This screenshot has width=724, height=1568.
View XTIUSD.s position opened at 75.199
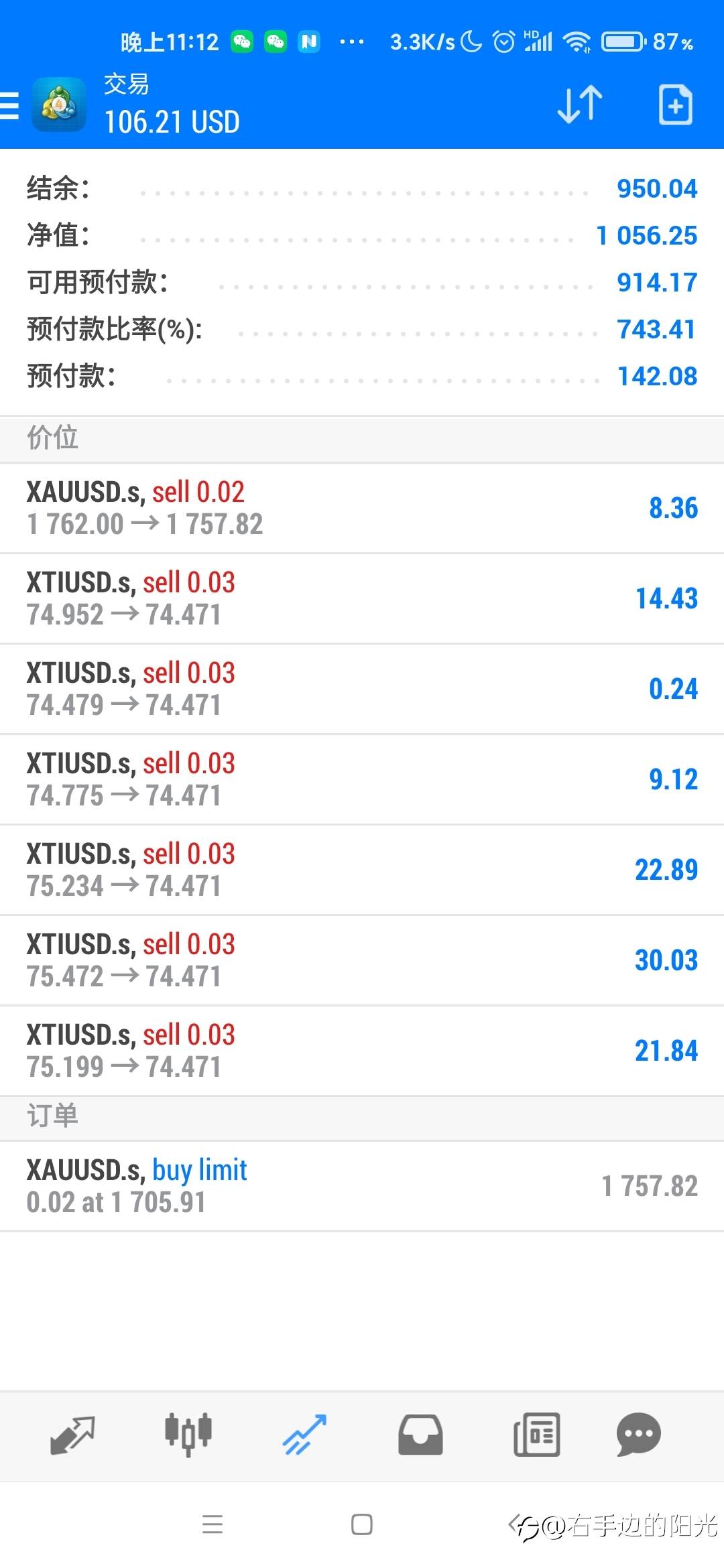(x=362, y=1051)
